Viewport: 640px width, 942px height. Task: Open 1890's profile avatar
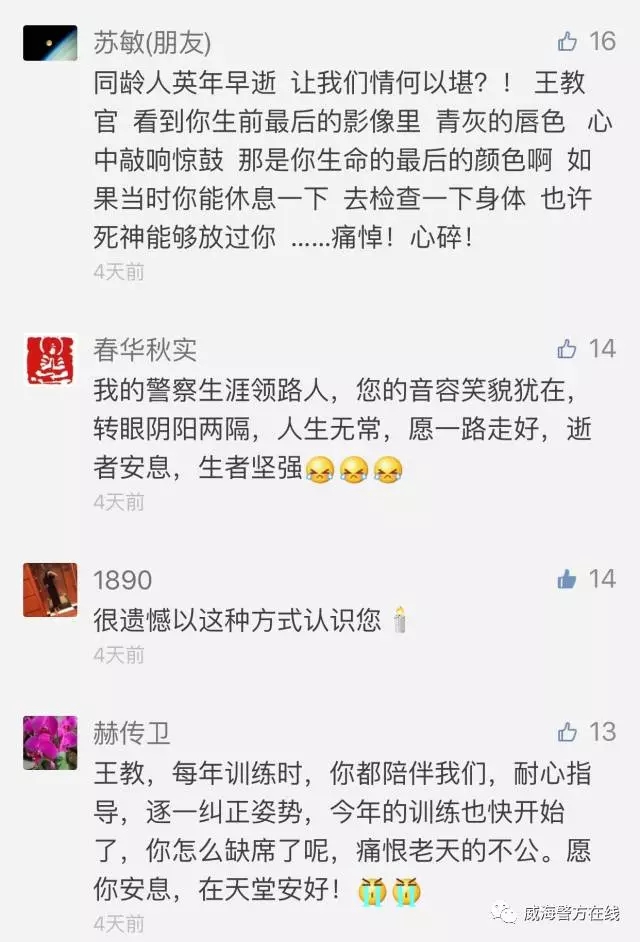coord(50,590)
